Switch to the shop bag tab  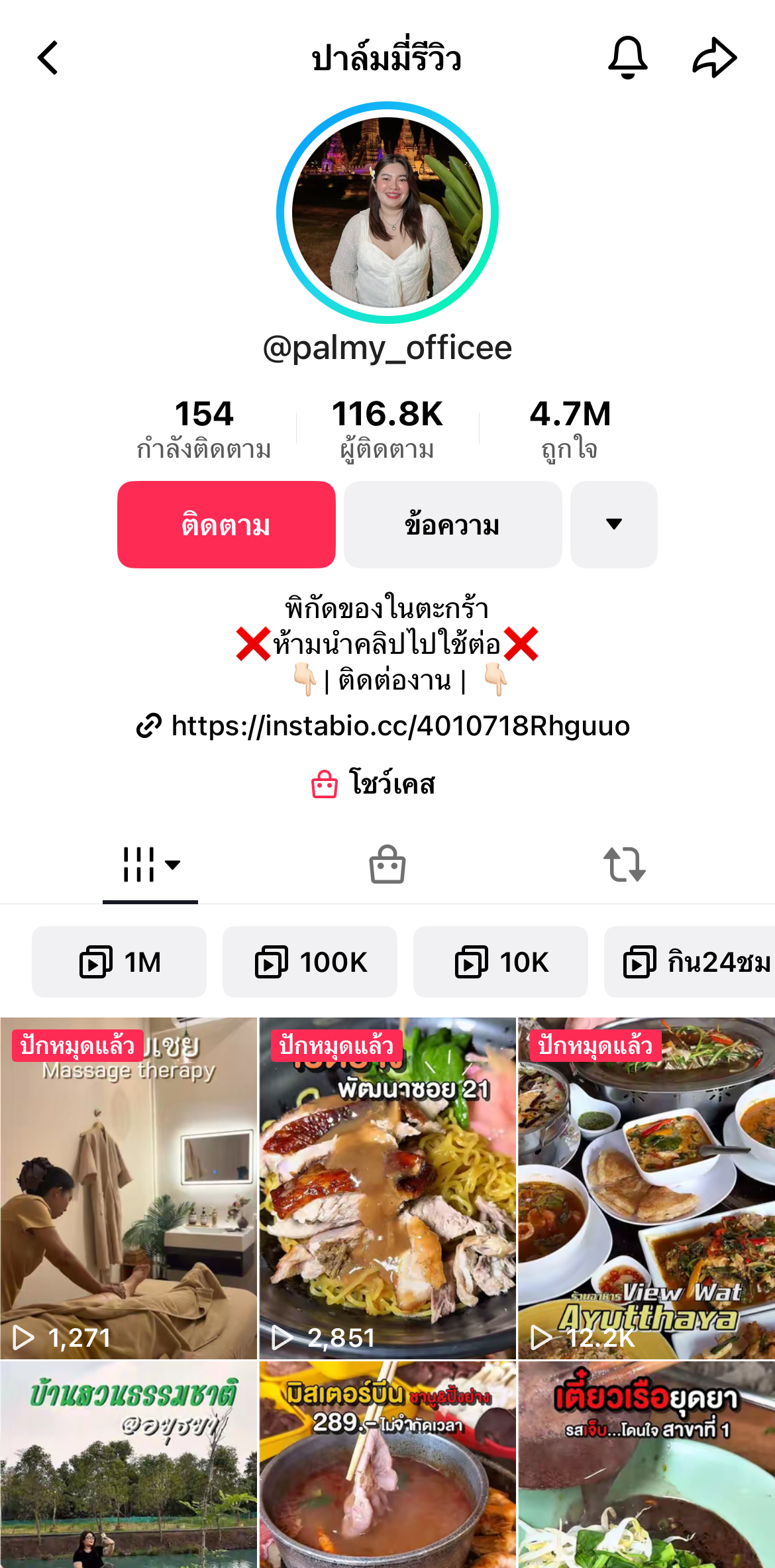point(387,864)
